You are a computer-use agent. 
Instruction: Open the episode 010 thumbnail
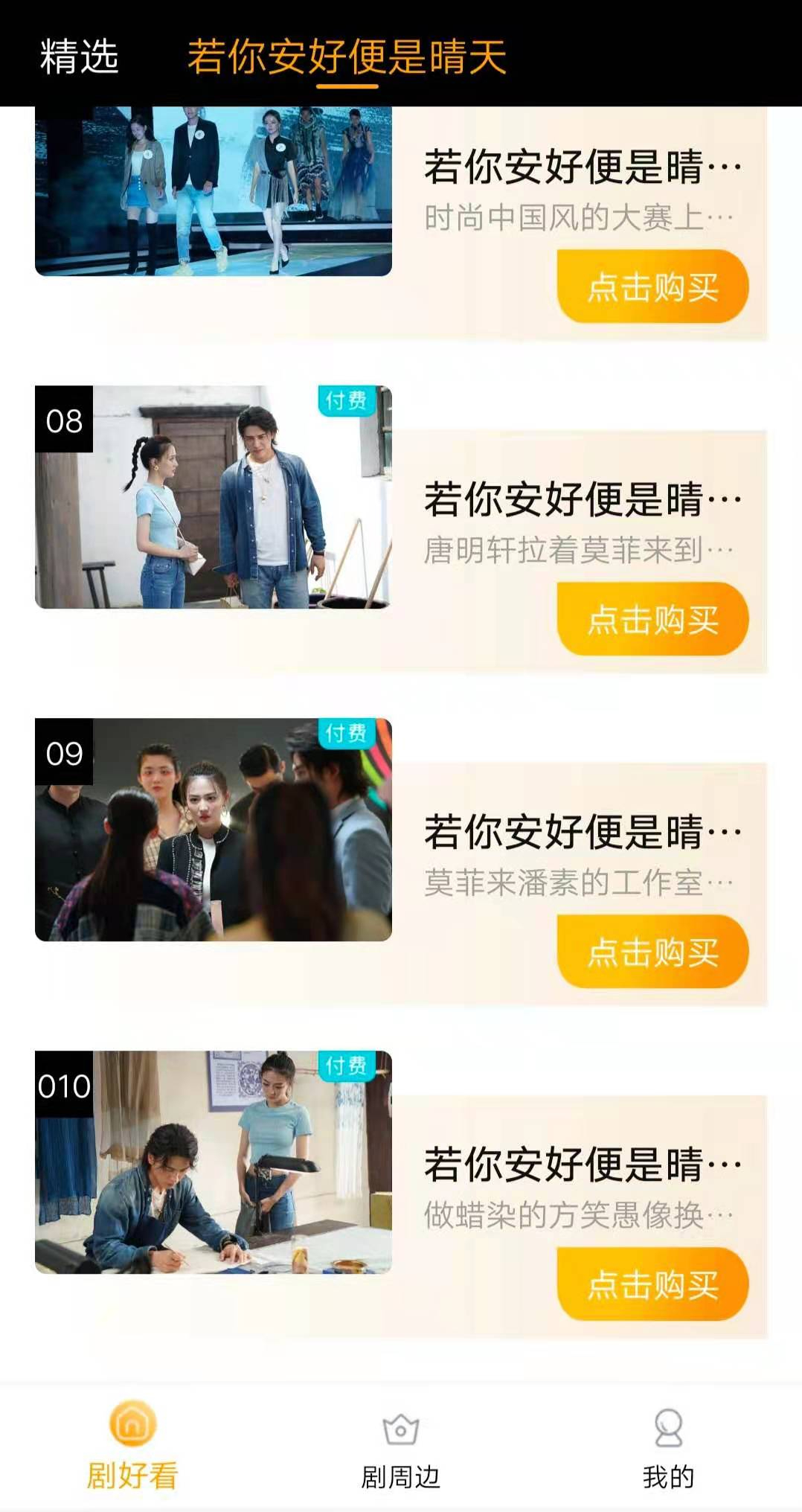[214, 1162]
